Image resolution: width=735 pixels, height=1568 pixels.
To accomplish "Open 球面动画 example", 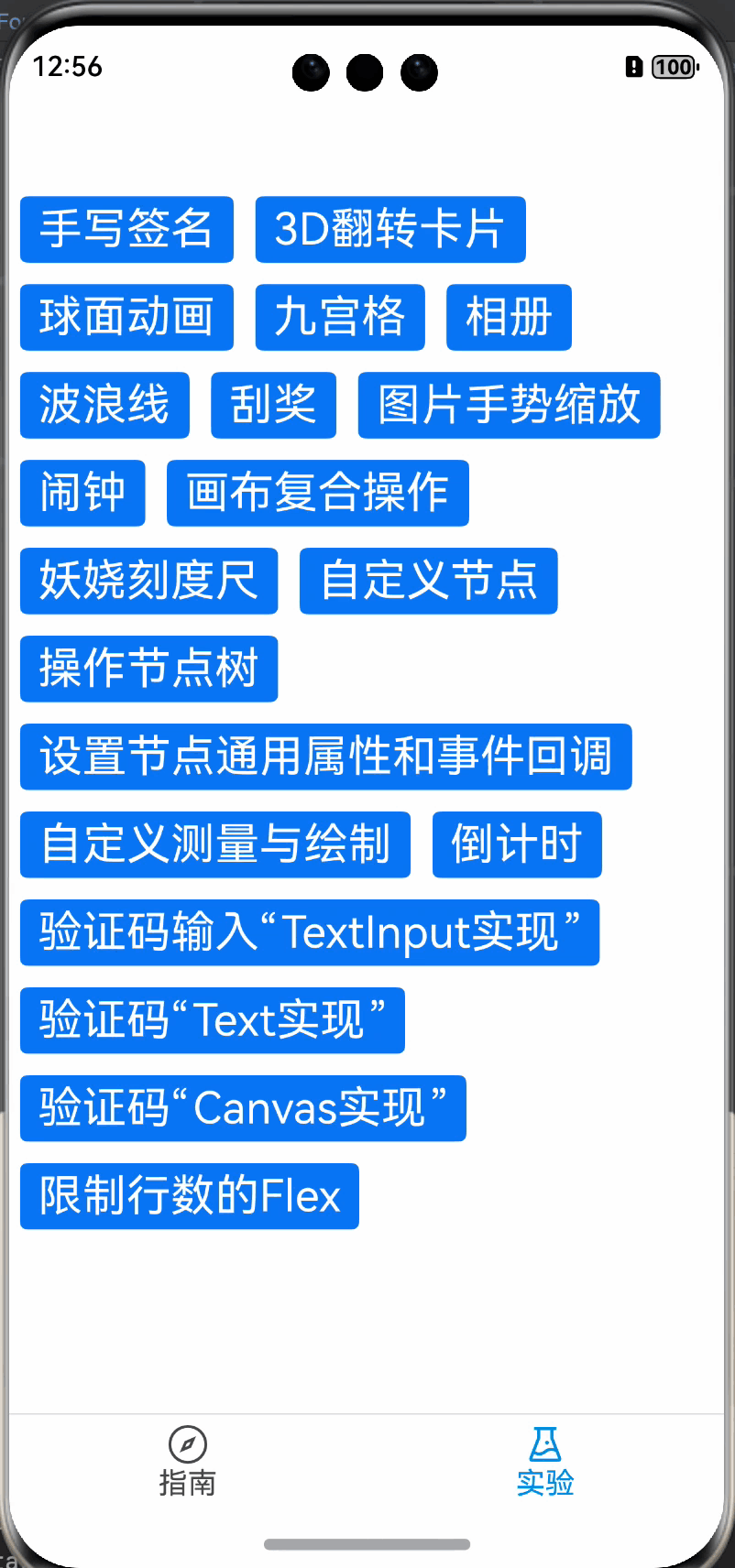I will click(126, 317).
